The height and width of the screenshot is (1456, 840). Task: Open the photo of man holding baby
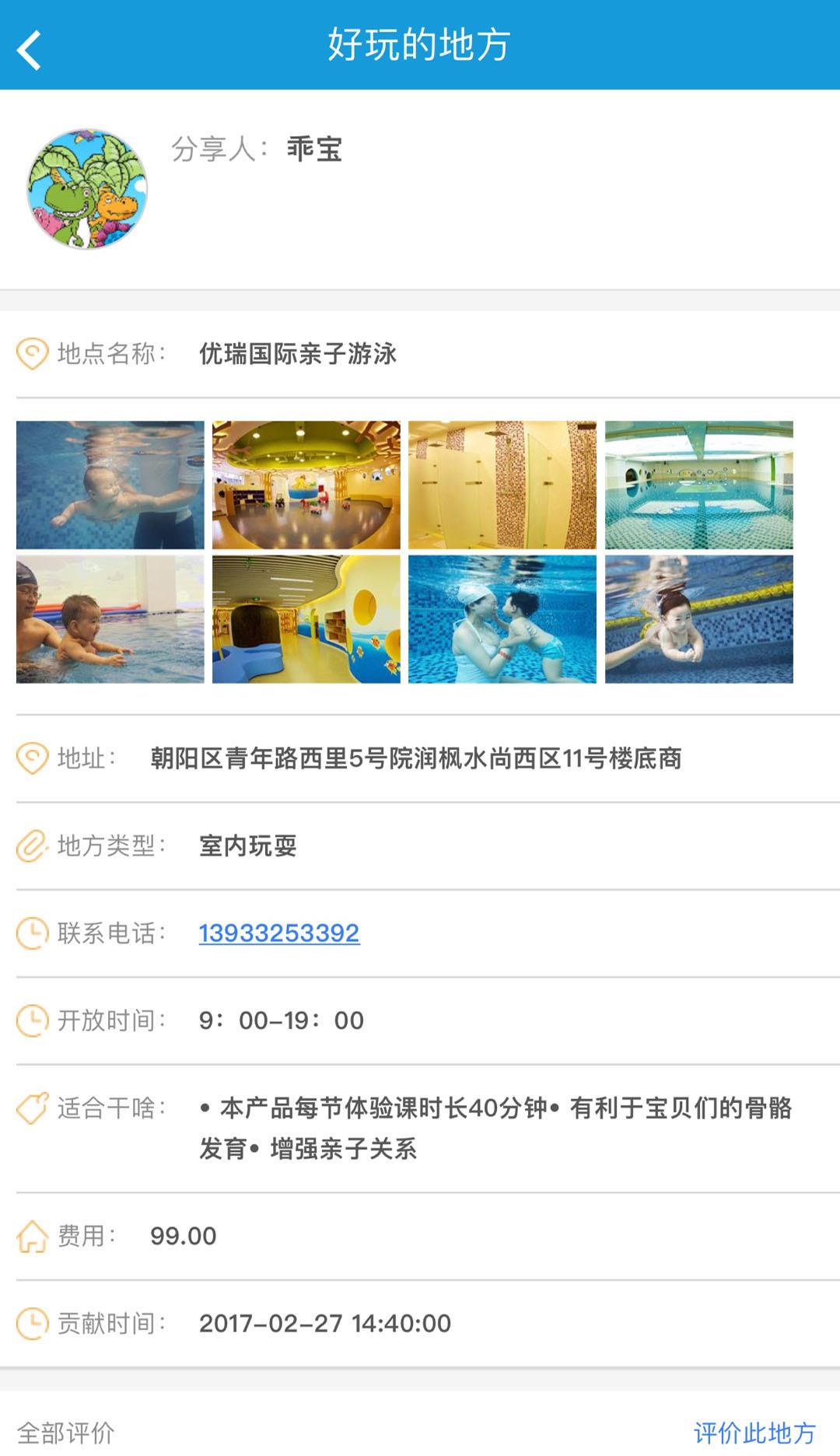click(x=110, y=619)
